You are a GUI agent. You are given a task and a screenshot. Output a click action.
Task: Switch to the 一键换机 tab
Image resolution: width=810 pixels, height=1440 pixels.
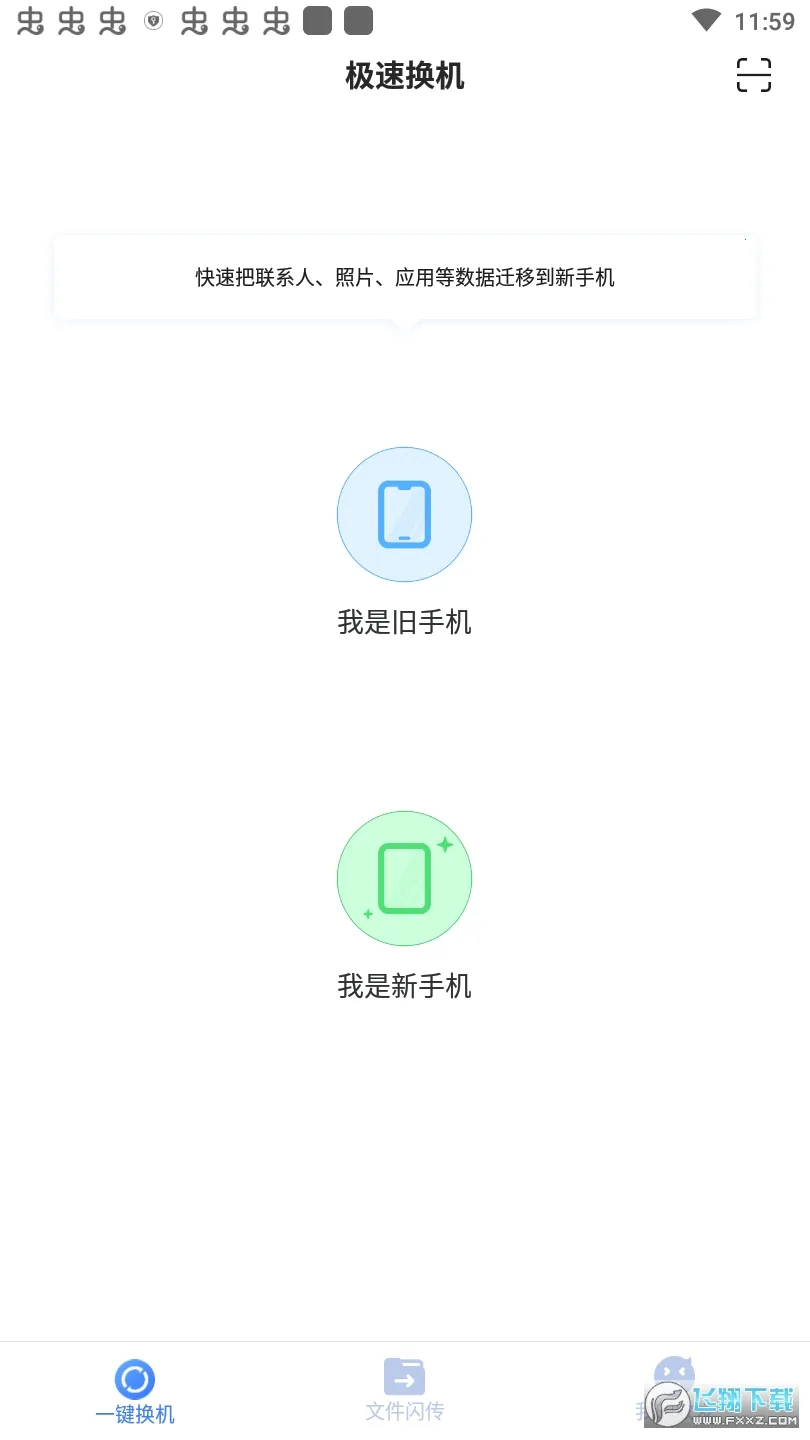coord(135,1392)
